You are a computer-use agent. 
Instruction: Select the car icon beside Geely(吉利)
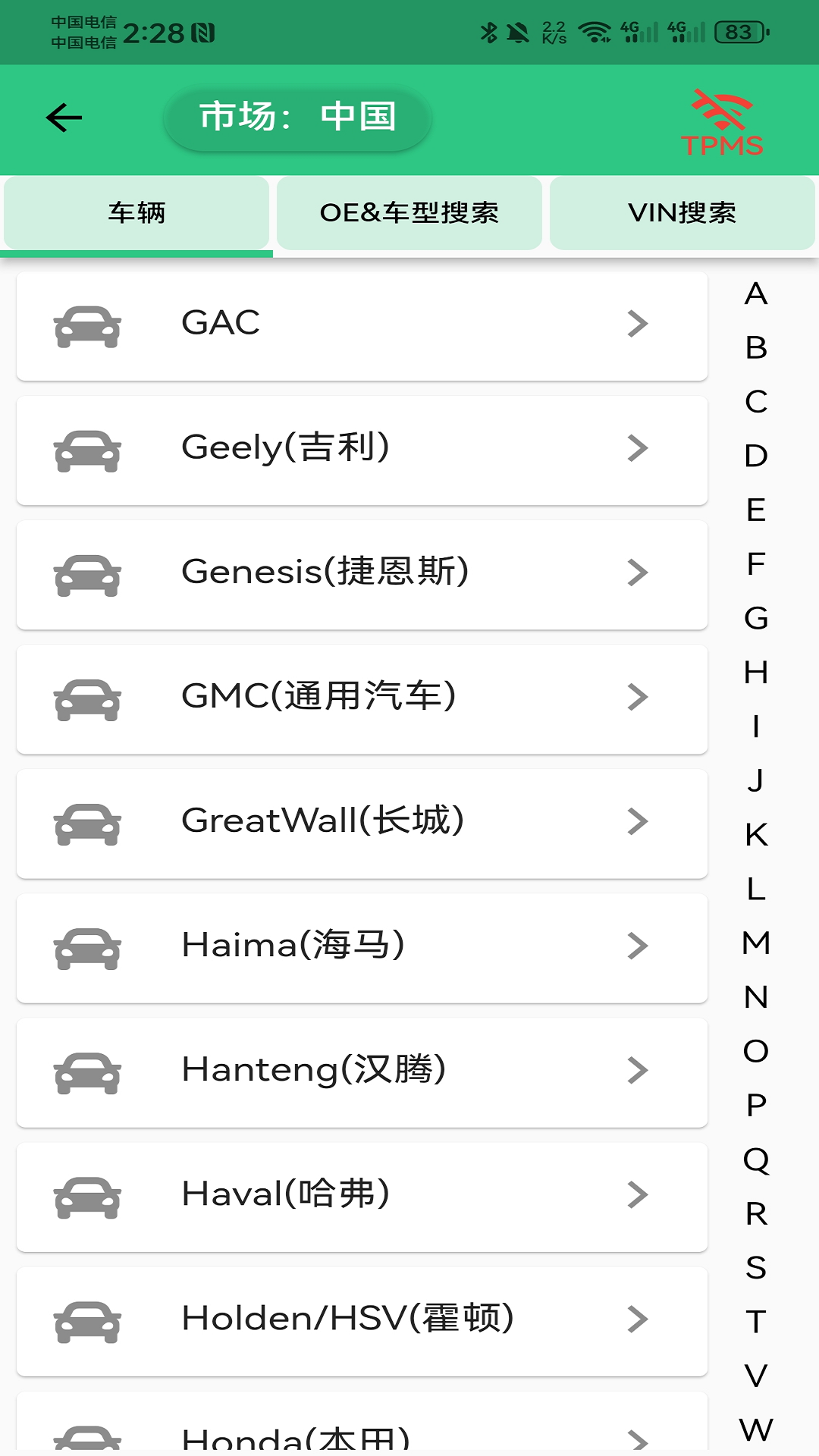pyautogui.click(x=87, y=451)
